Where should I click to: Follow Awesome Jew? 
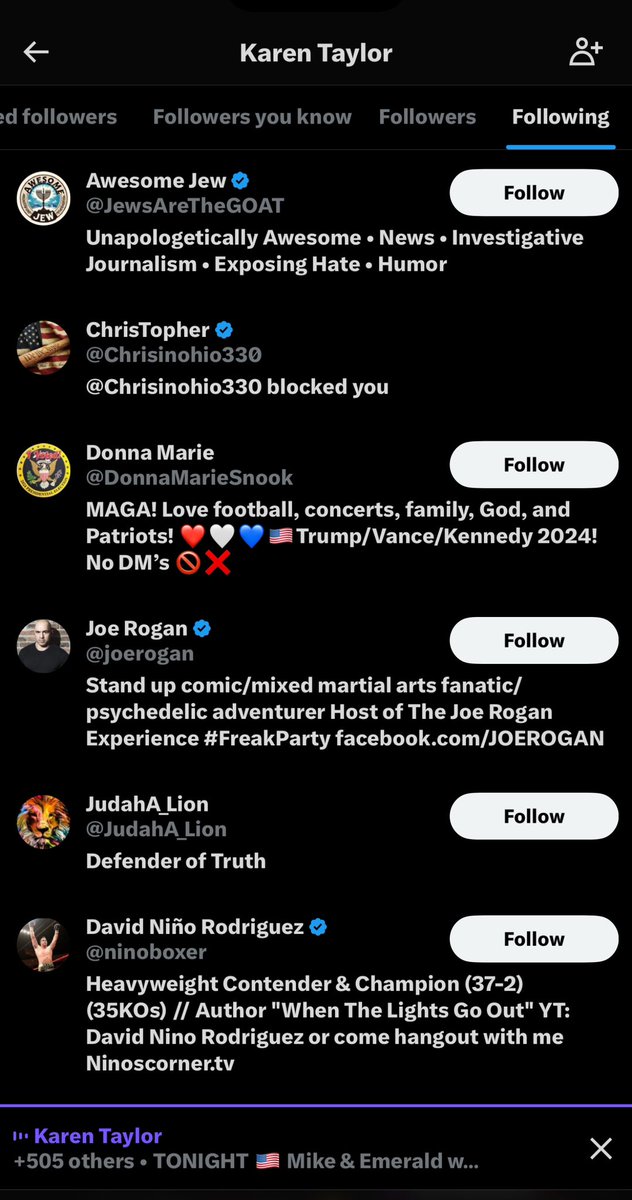click(533, 193)
